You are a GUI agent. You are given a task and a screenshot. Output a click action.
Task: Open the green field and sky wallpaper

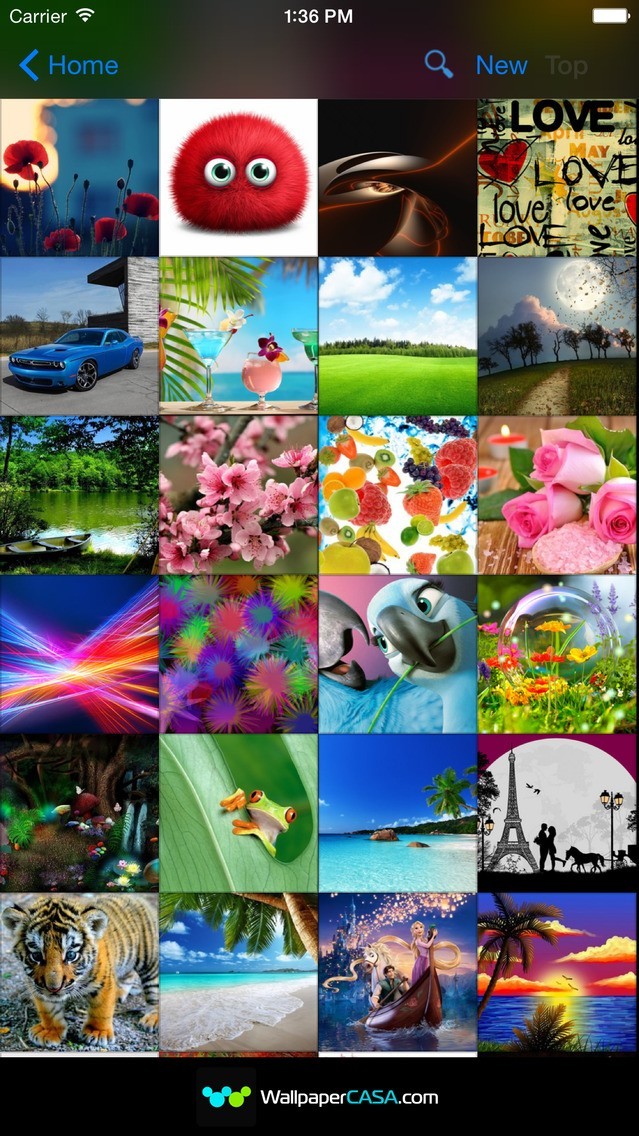(x=397, y=336)
